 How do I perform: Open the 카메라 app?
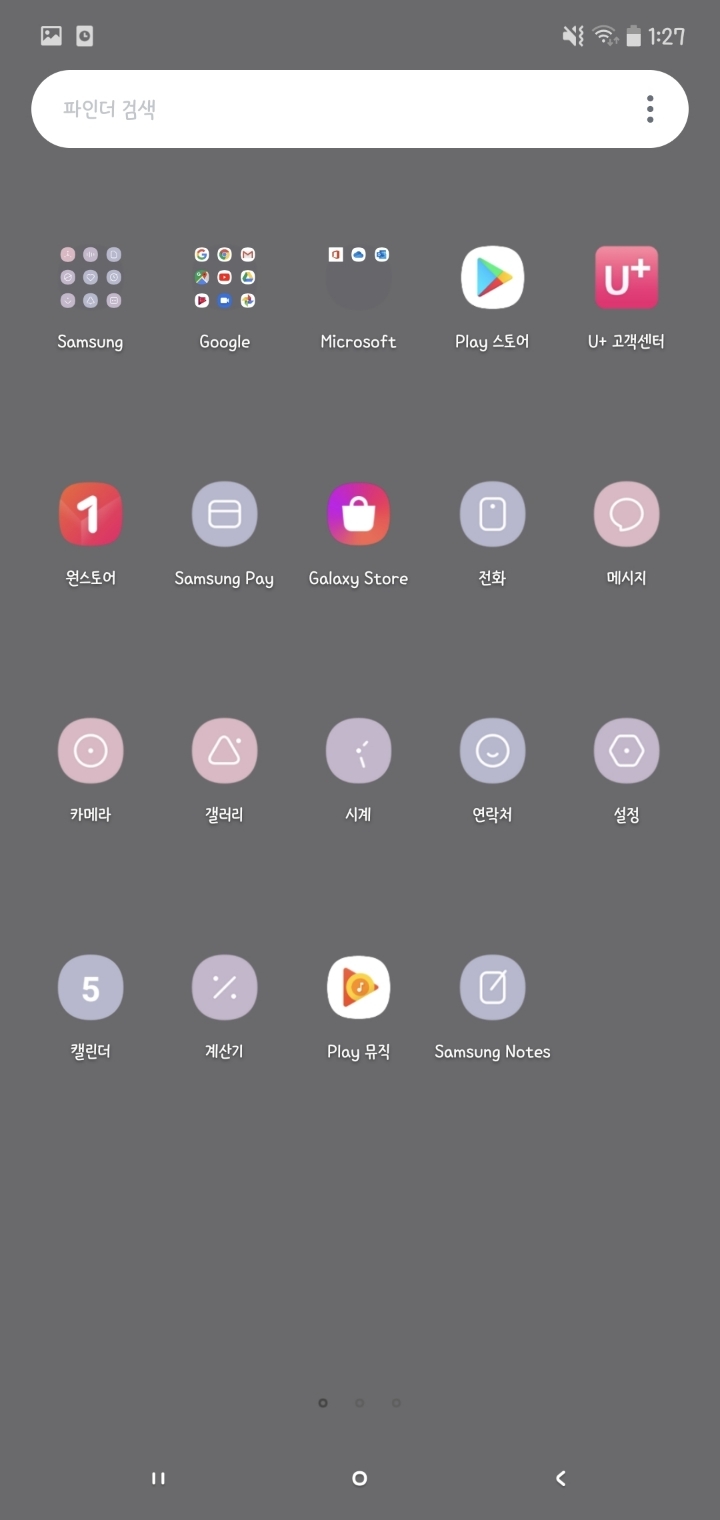(90, 750)
